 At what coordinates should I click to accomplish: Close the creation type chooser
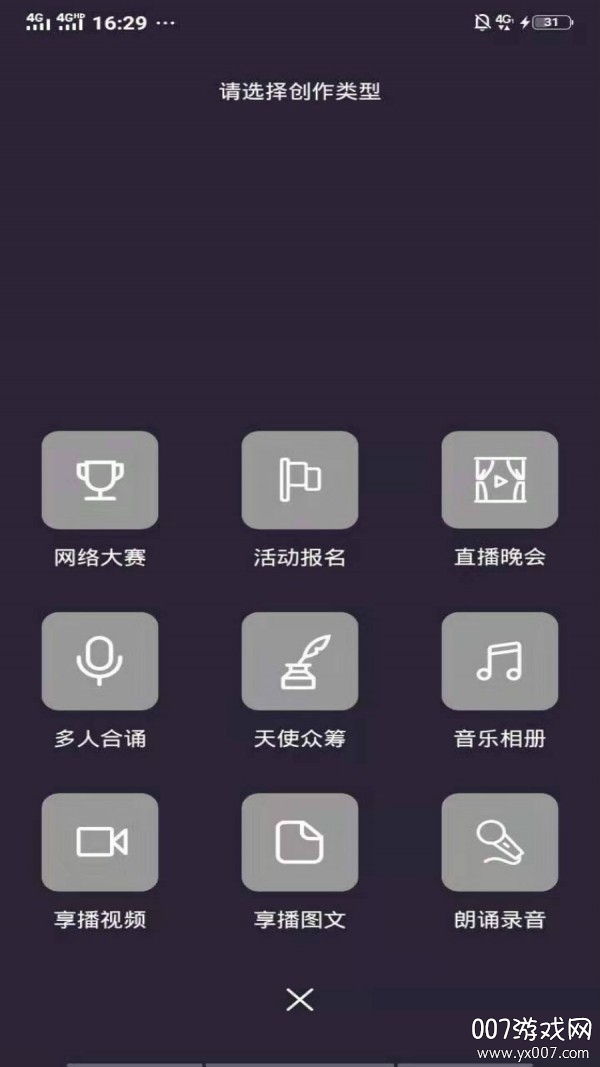300,999
